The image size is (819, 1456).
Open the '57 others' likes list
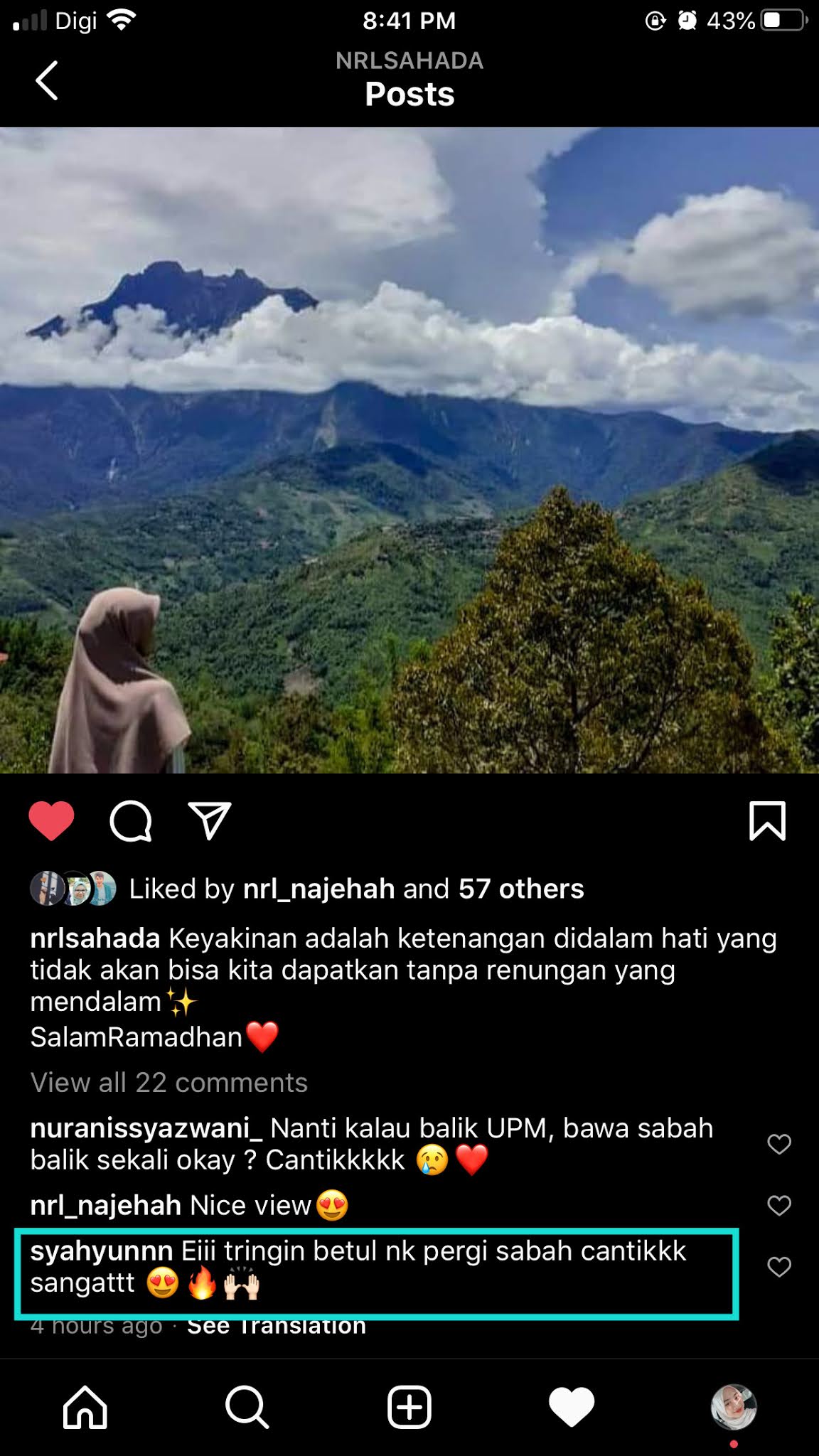(x=521, y=889)
